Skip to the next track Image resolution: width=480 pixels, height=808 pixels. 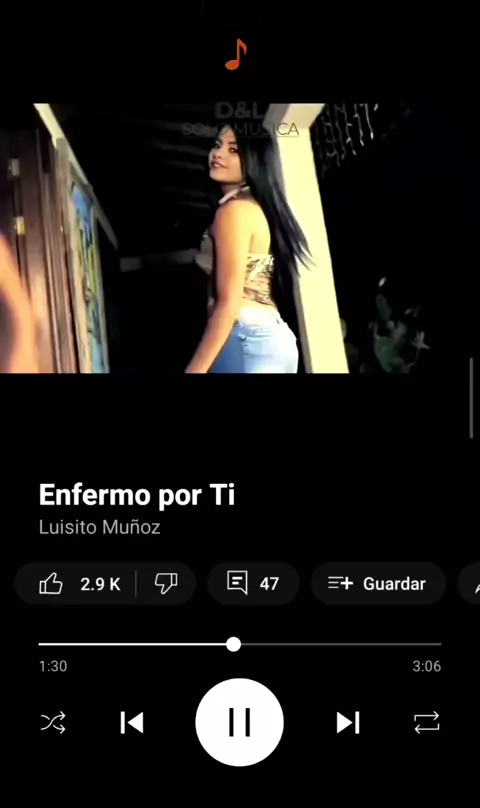click(348, 722)
